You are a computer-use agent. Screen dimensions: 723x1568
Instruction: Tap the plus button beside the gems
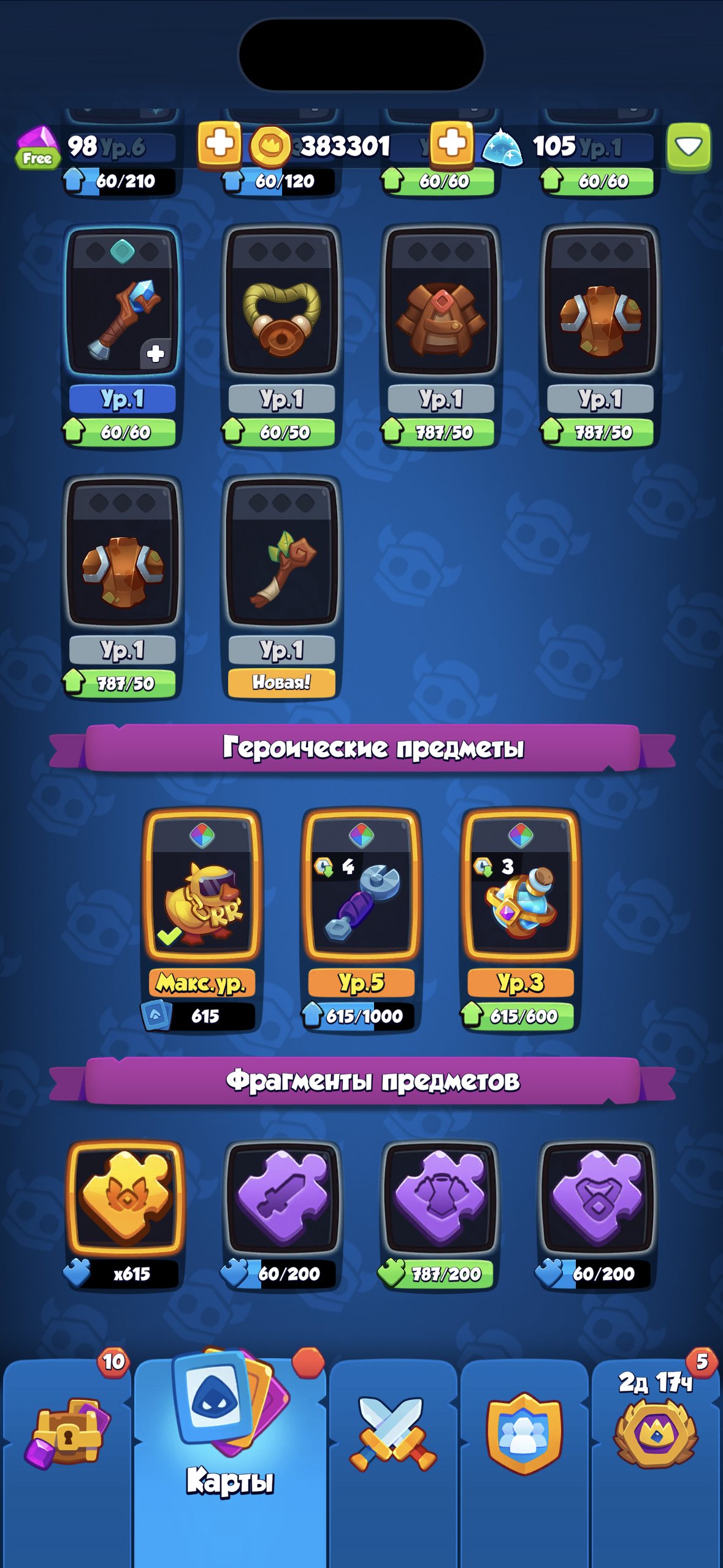(x=218, y=144)
